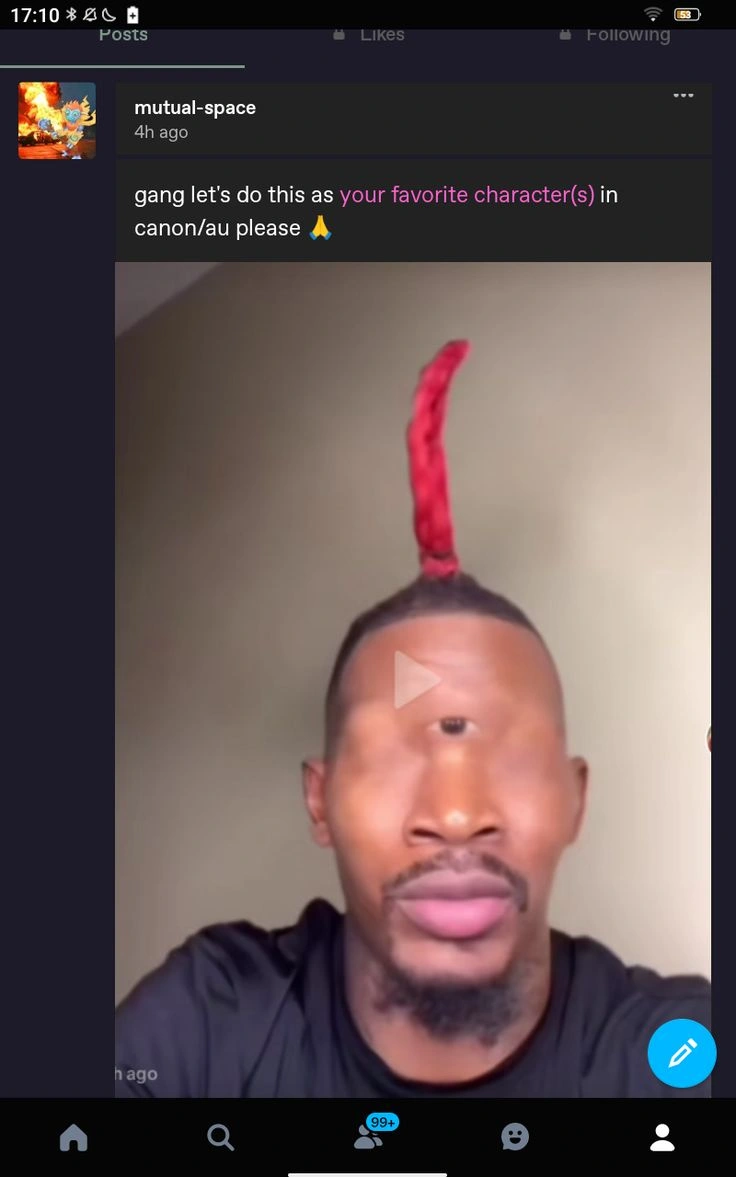This screenshot has height=1177, width=736.
Task: Open the 'your favorite character(s)' link
Action: click(467, 194)
